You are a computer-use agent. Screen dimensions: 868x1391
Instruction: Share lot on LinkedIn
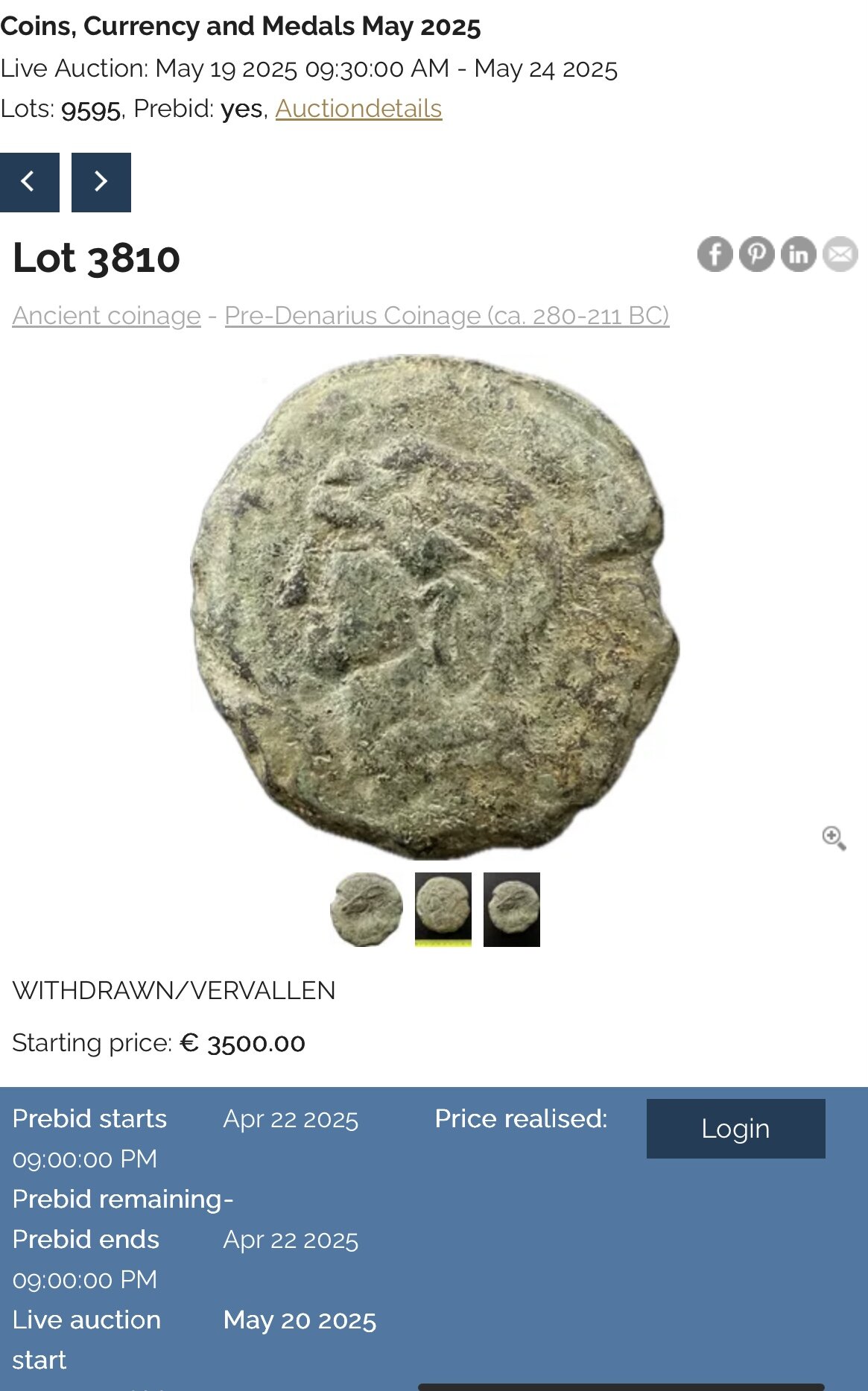point(798,255)
